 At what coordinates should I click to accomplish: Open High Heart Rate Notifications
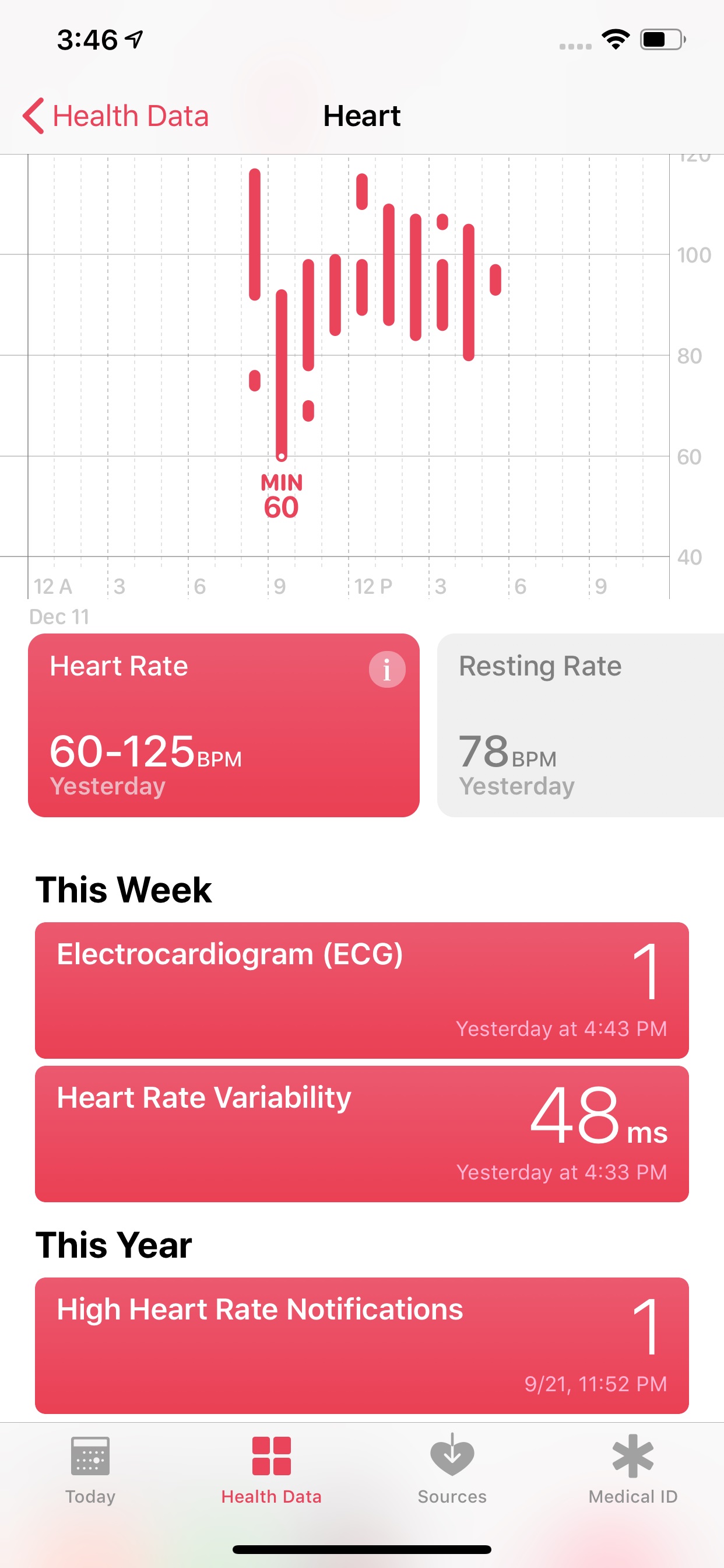362,1345
